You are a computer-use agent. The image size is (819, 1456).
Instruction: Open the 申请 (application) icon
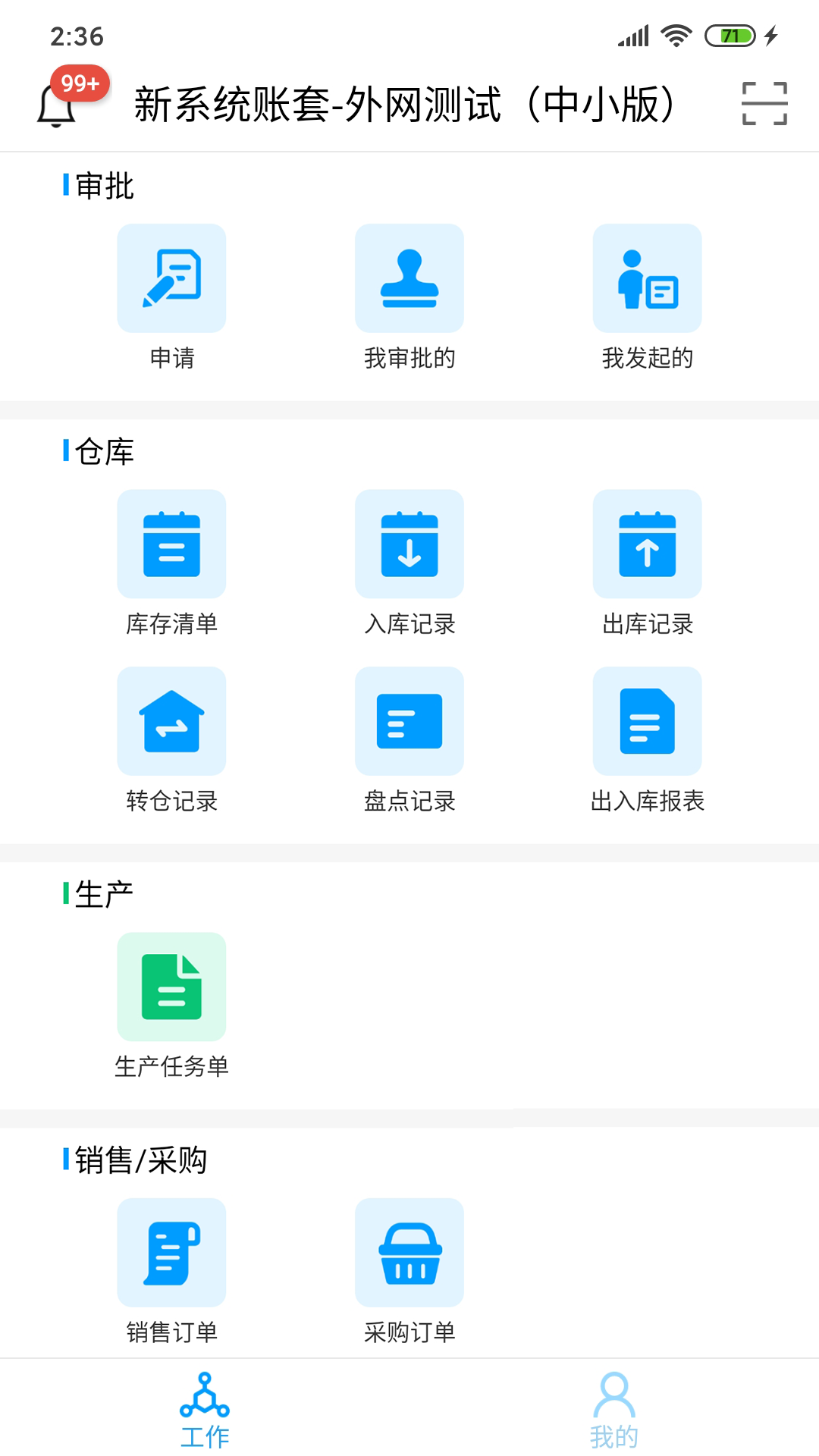tap(171, 278)
